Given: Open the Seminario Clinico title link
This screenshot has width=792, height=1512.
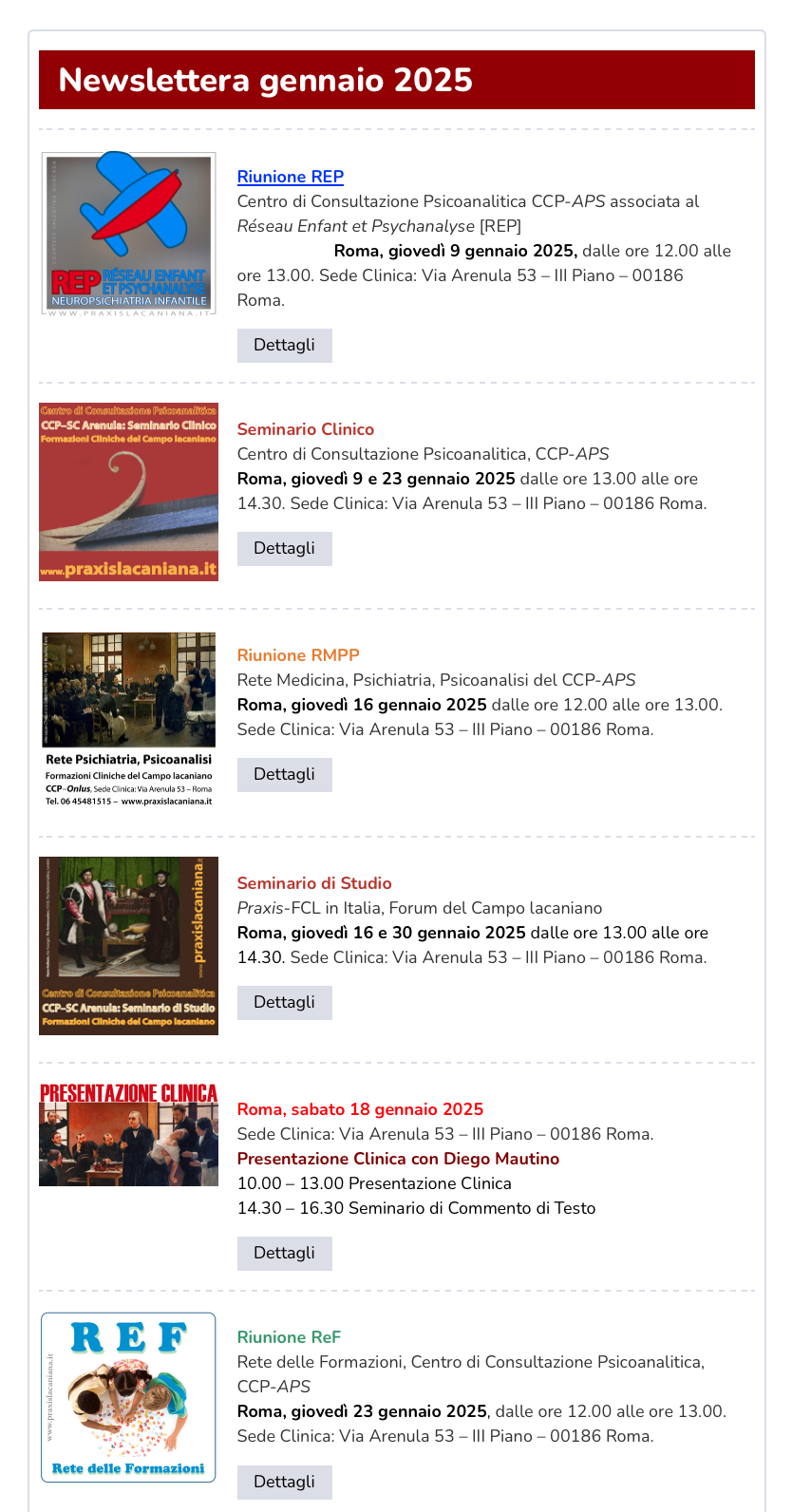Looking at the screenshot, I should (x=305, y=429).
